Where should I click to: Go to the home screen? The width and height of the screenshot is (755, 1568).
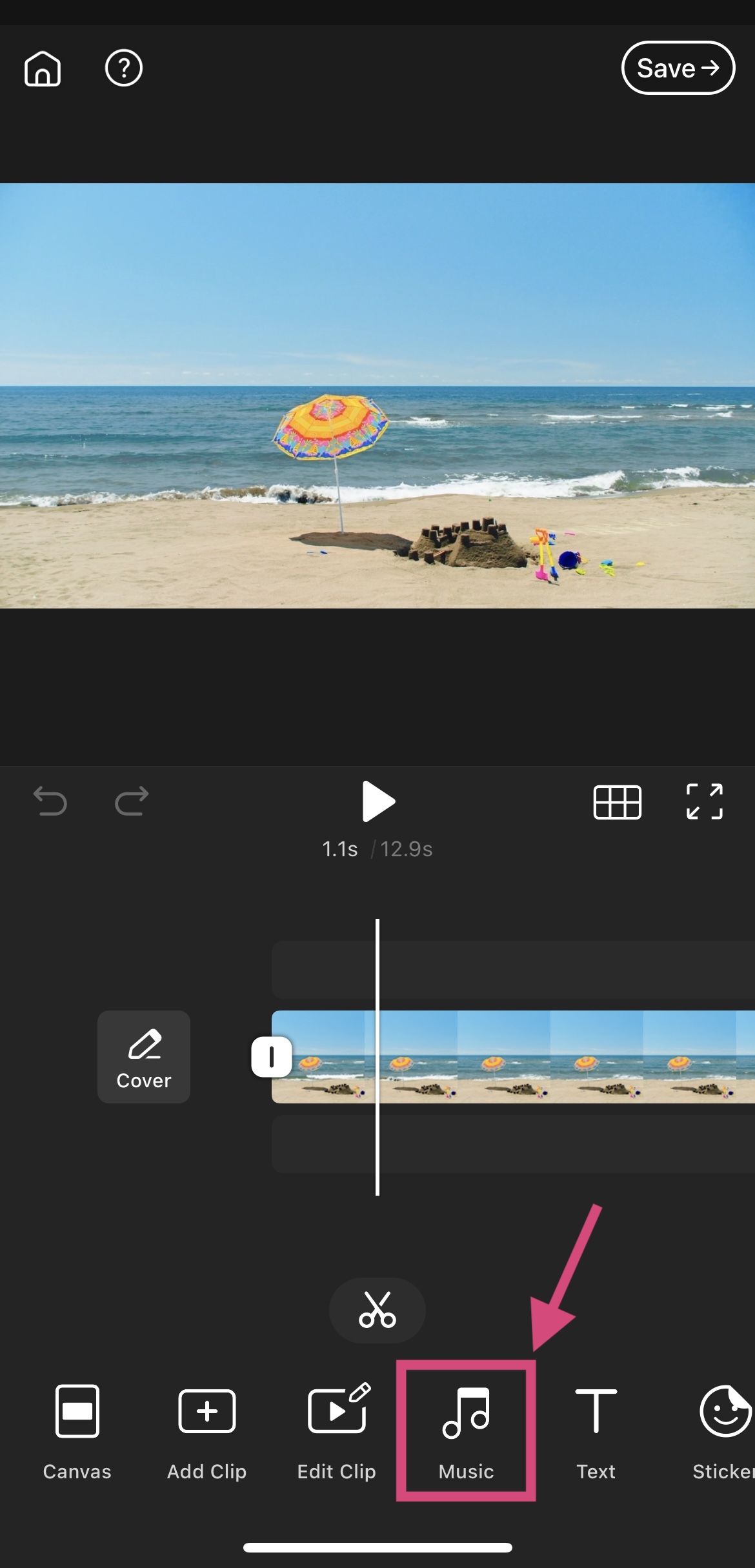click(43, 68)
